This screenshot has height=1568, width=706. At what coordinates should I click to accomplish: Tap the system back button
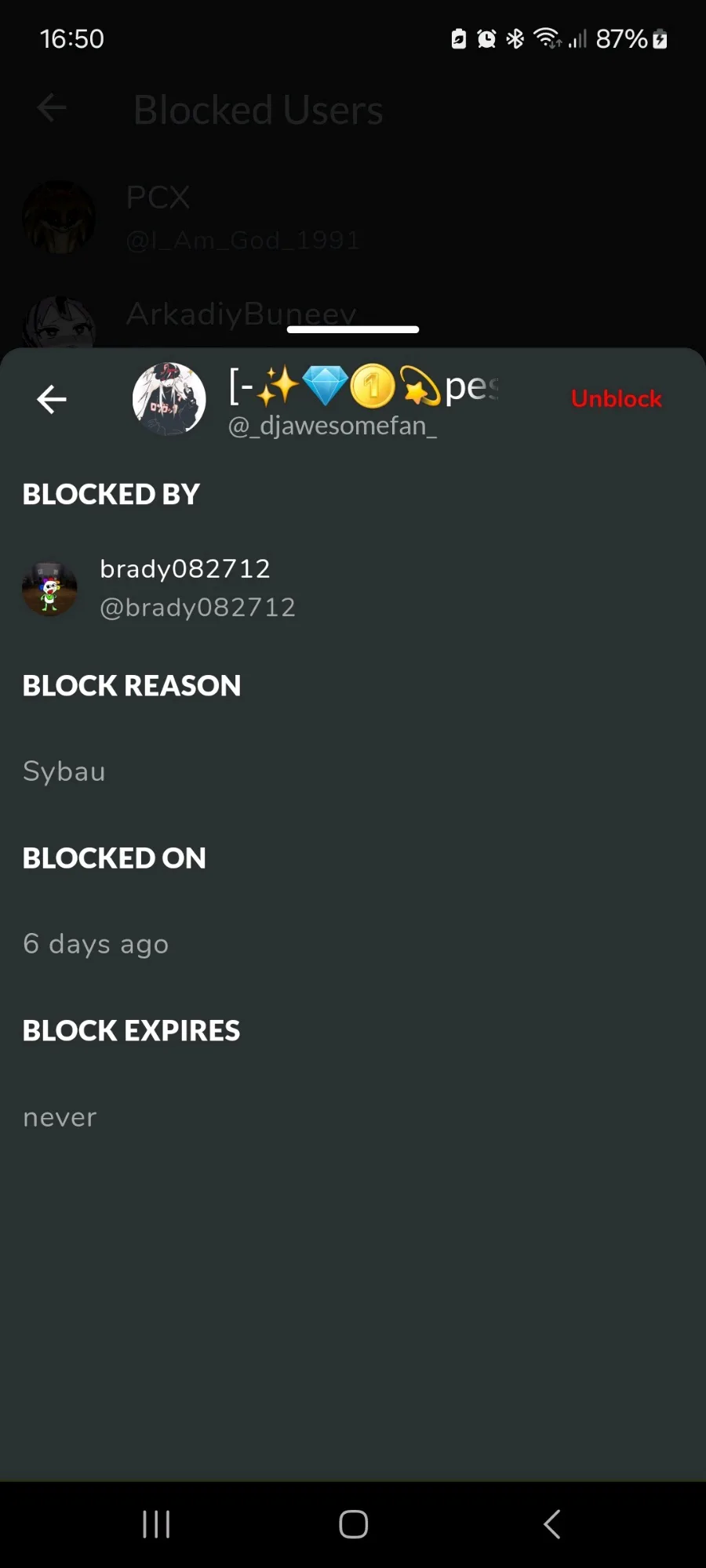(551, 1524)
